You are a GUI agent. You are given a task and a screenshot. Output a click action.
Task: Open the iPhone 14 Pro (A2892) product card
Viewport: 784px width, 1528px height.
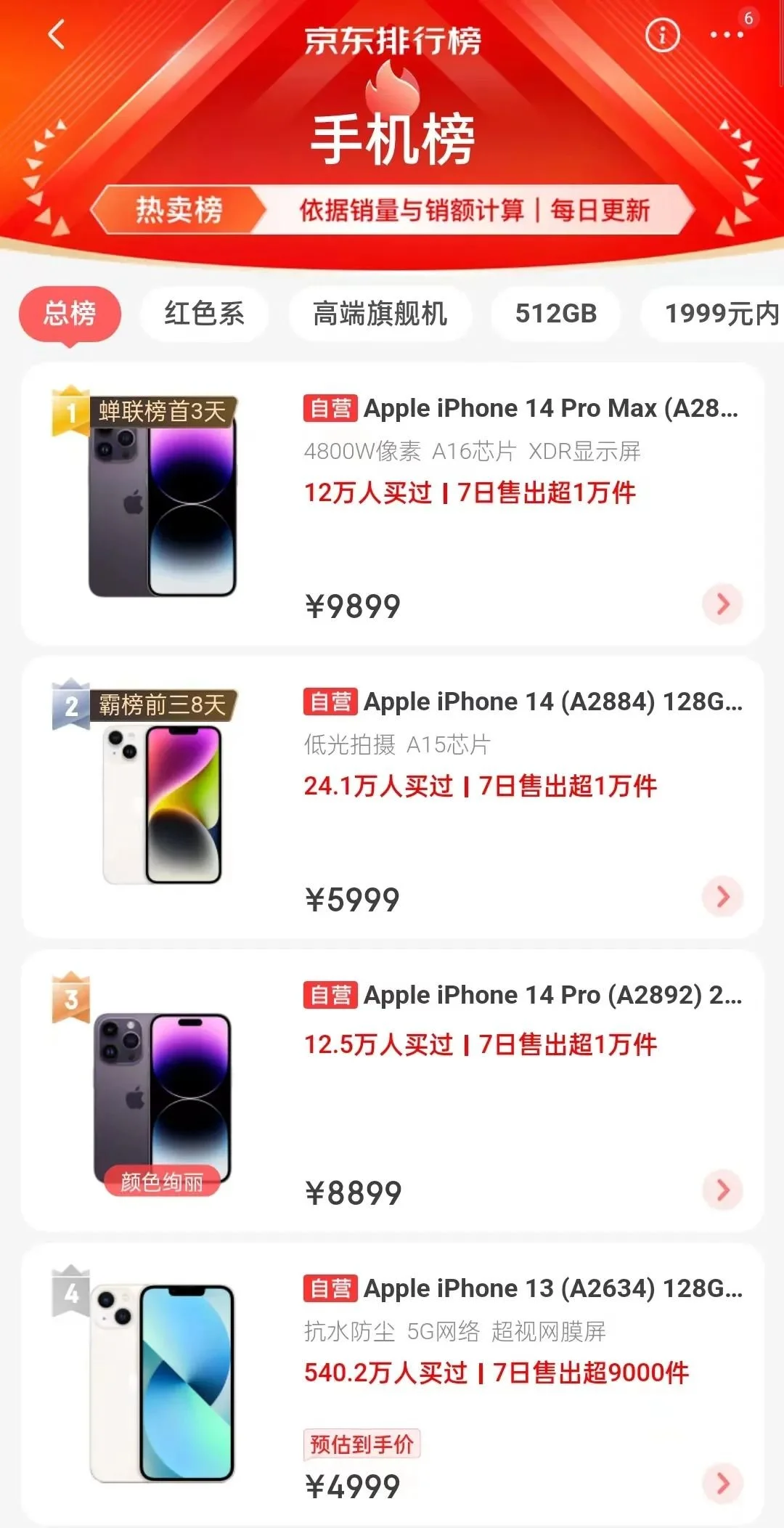(392, 1090)
